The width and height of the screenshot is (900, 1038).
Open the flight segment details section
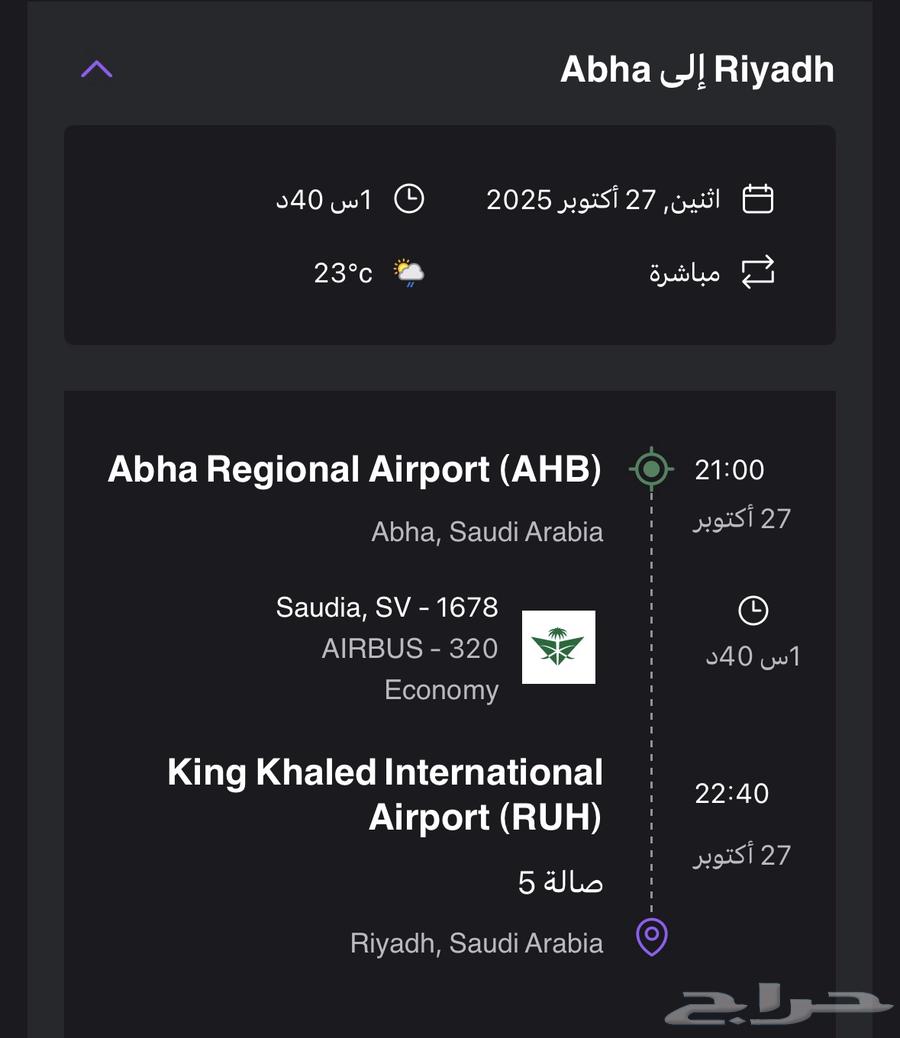(x=450, y=700)
